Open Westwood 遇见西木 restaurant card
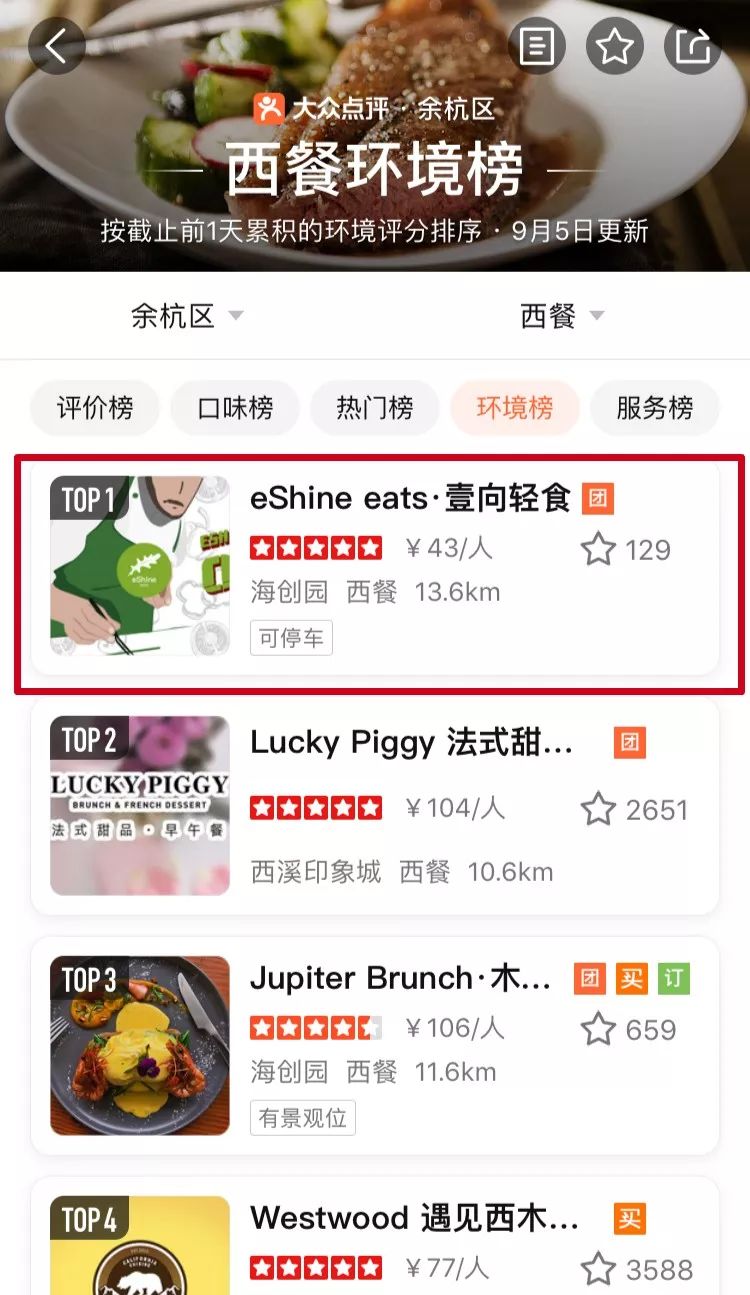This screenshot has width=750, height=1295. tap(375, 1236)
